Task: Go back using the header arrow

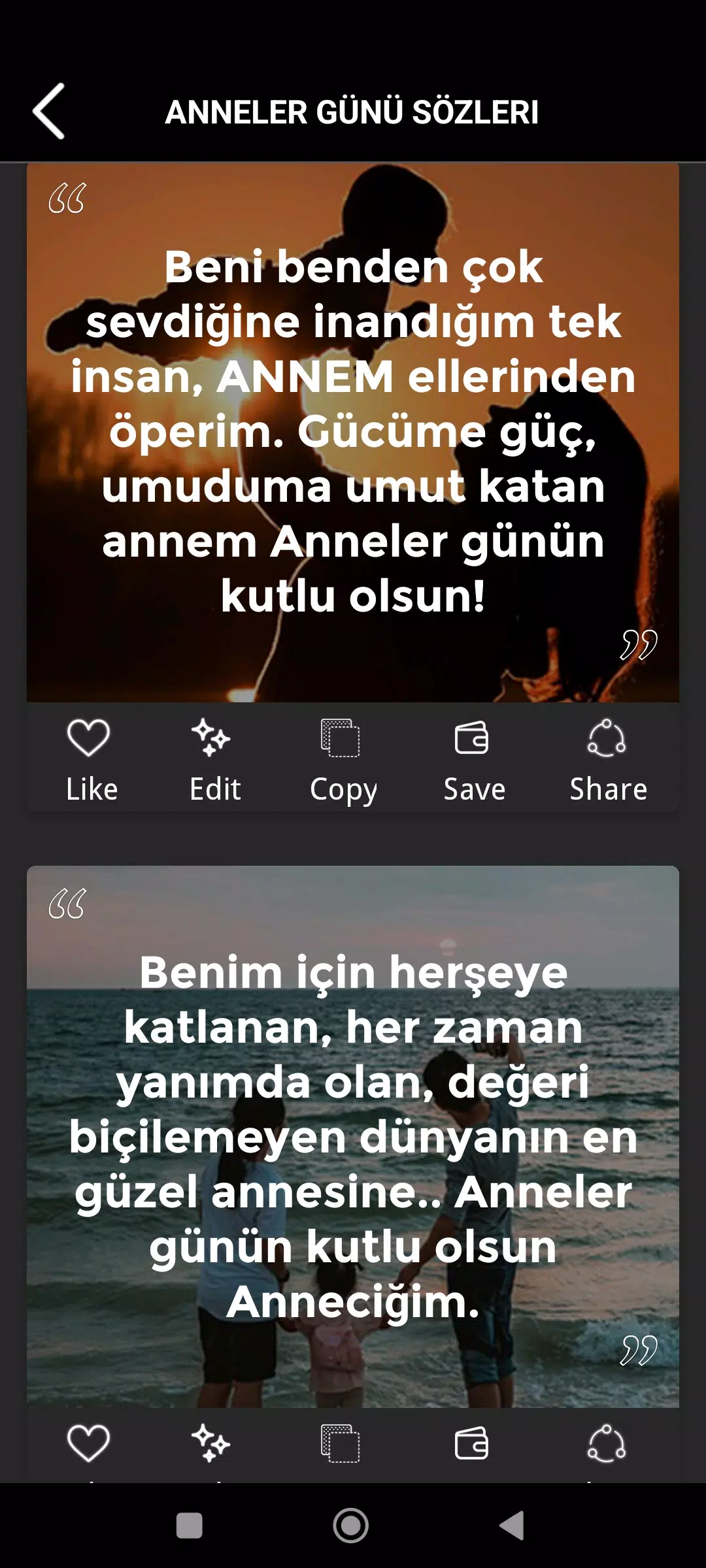Action: coord(49,111)
